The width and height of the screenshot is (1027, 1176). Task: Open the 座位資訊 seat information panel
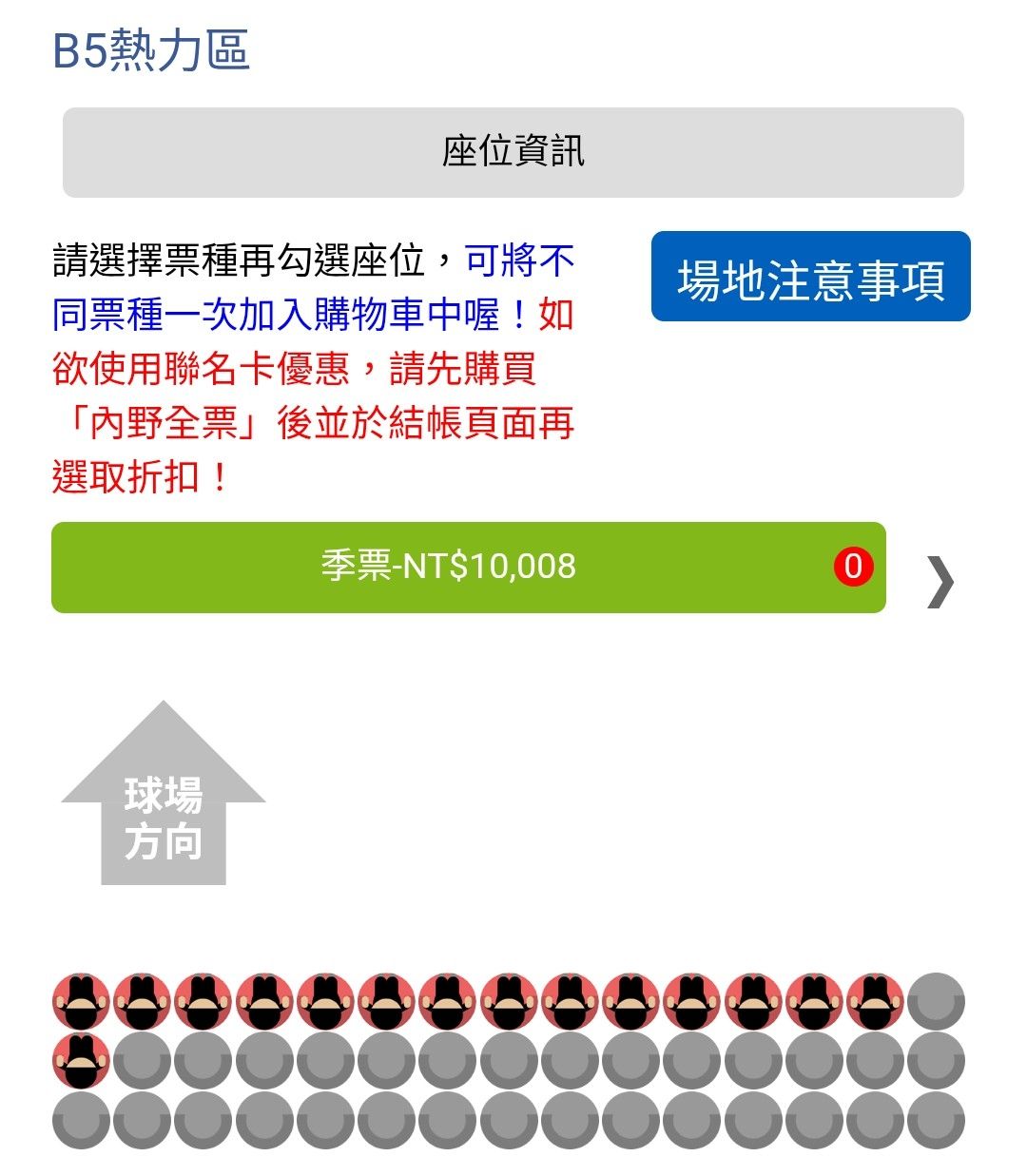[x=513, y=152]
